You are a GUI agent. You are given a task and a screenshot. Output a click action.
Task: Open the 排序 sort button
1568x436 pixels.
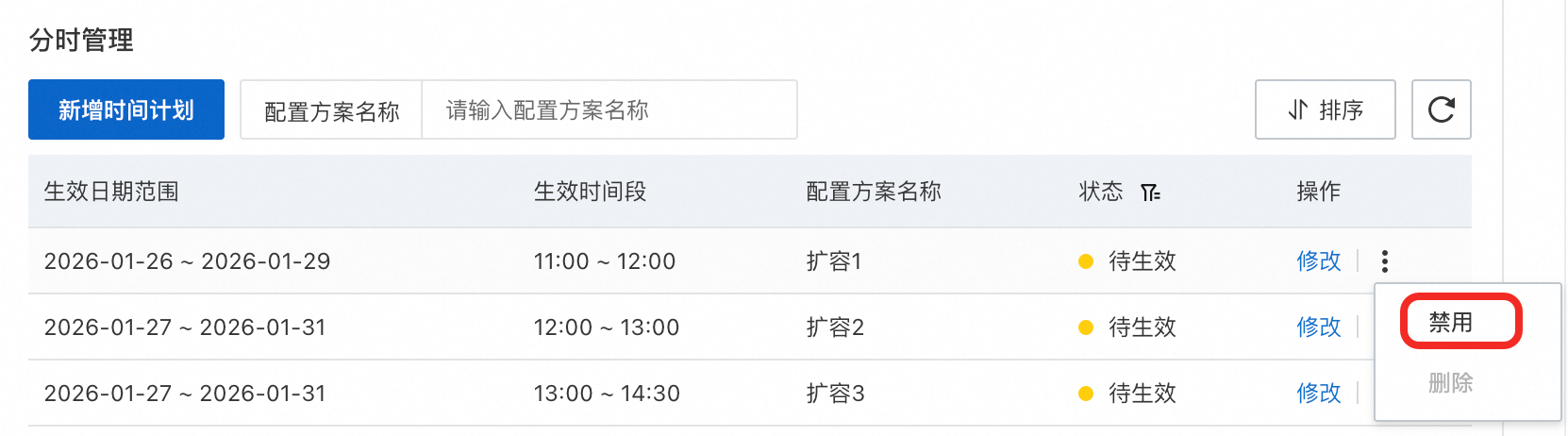click(1325, 109)
